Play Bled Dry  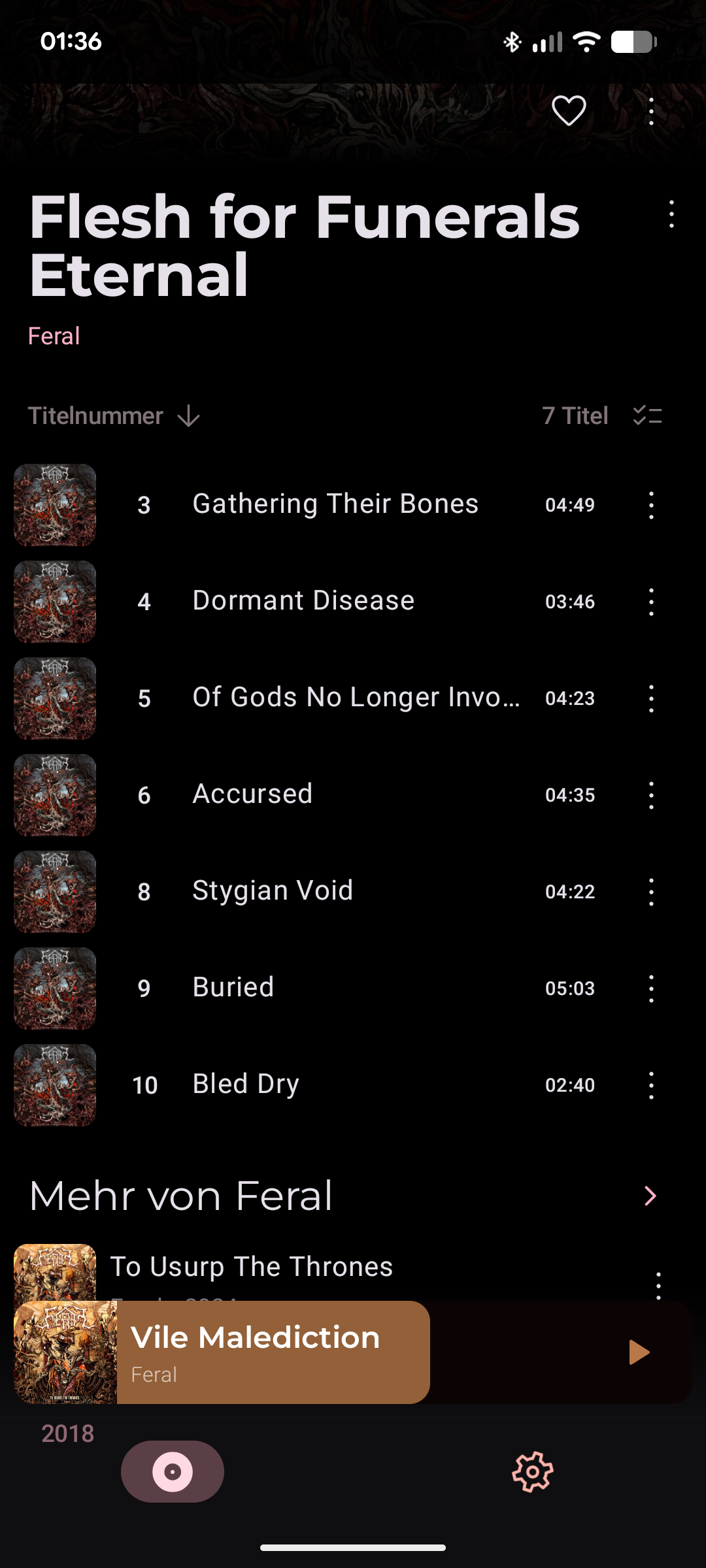[x=246, y=1085]
